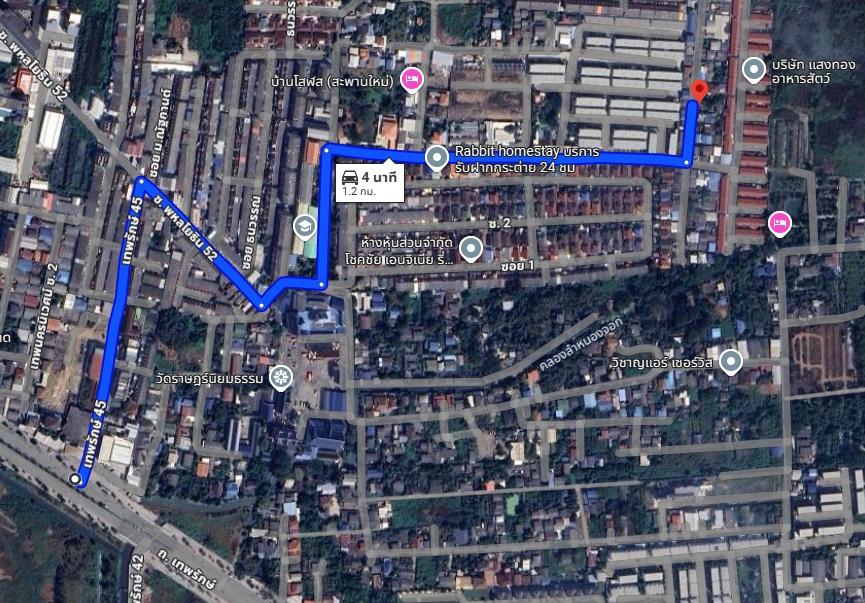Open the Rabbit homestay place marker

pos(436,157)
